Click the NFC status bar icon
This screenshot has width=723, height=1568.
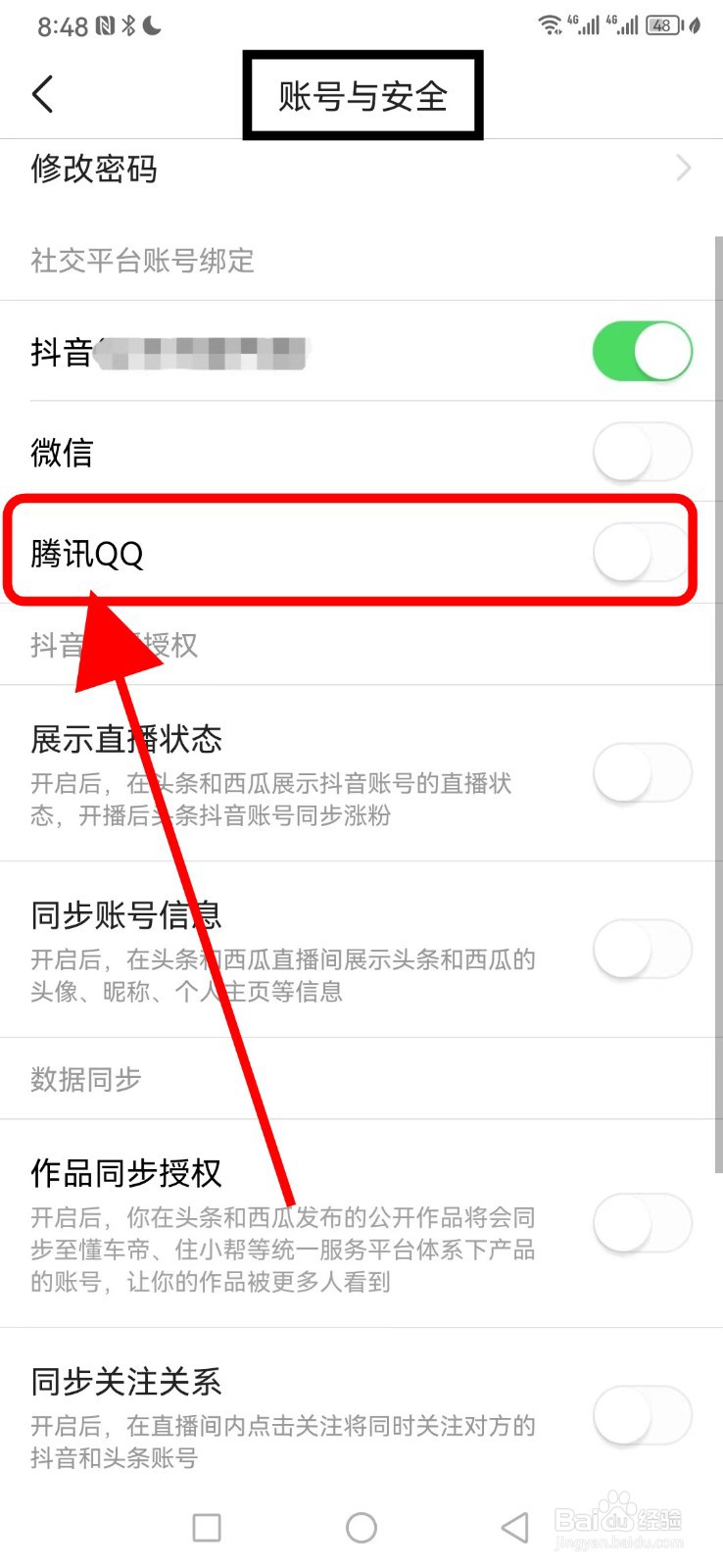pyautogui.click(x=106, y=27)
